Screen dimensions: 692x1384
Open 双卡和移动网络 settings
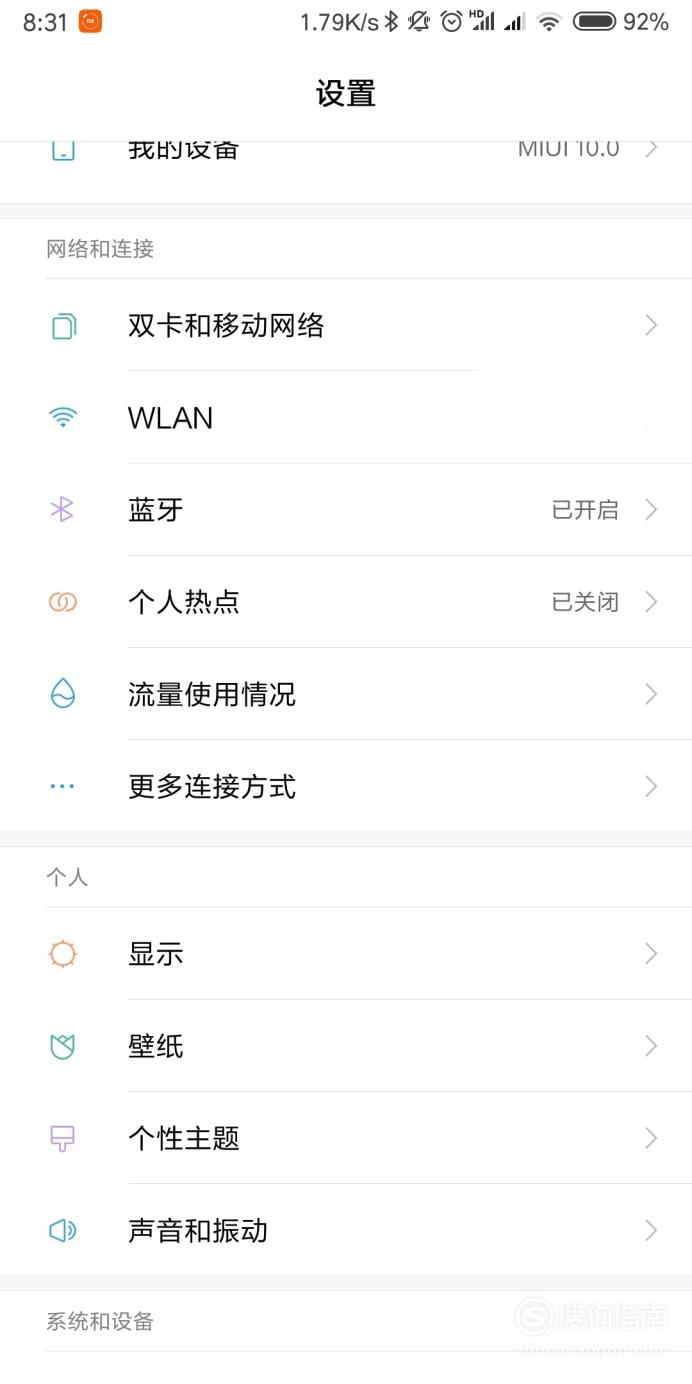[x=346, y=325]
